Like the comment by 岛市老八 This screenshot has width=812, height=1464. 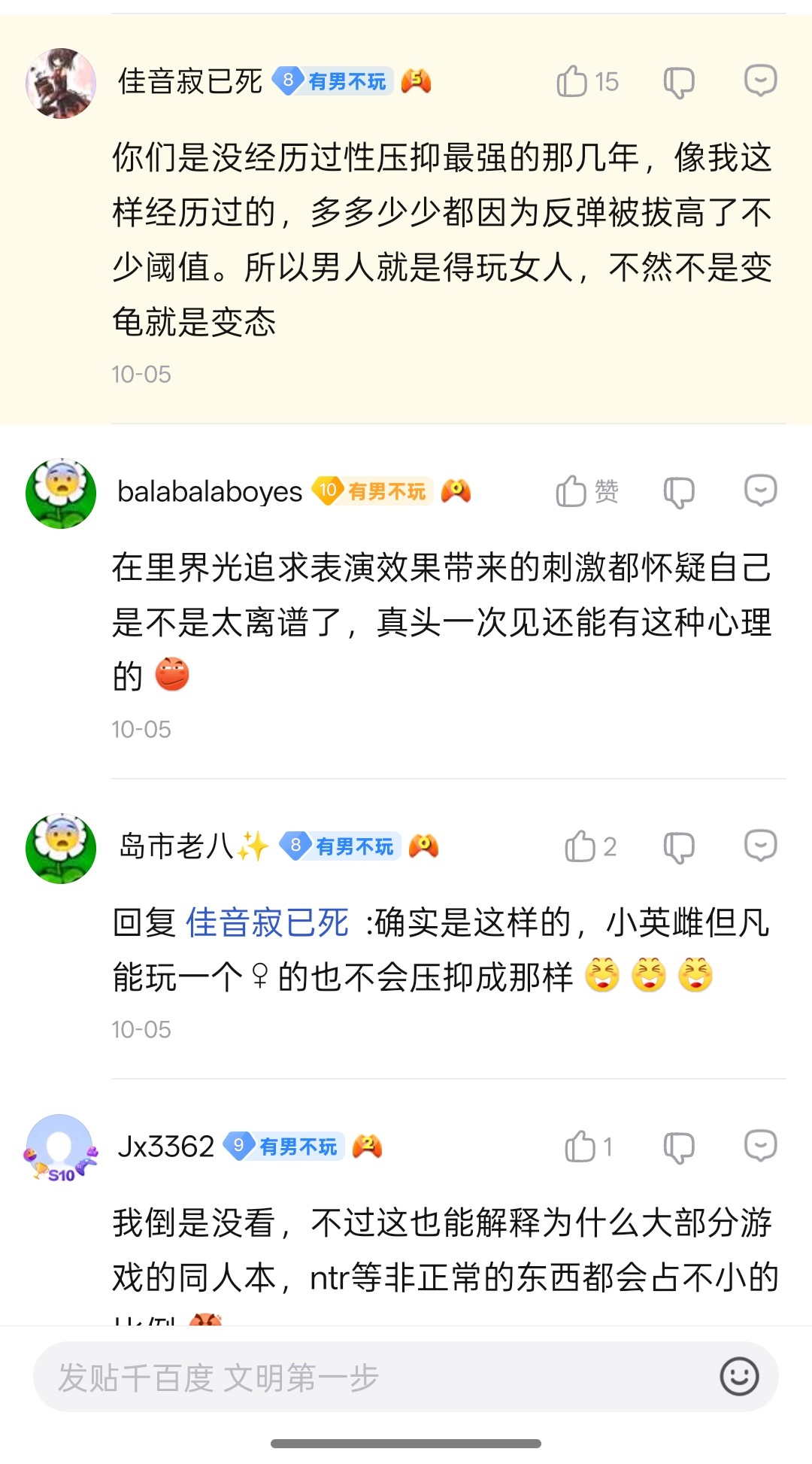580,846
